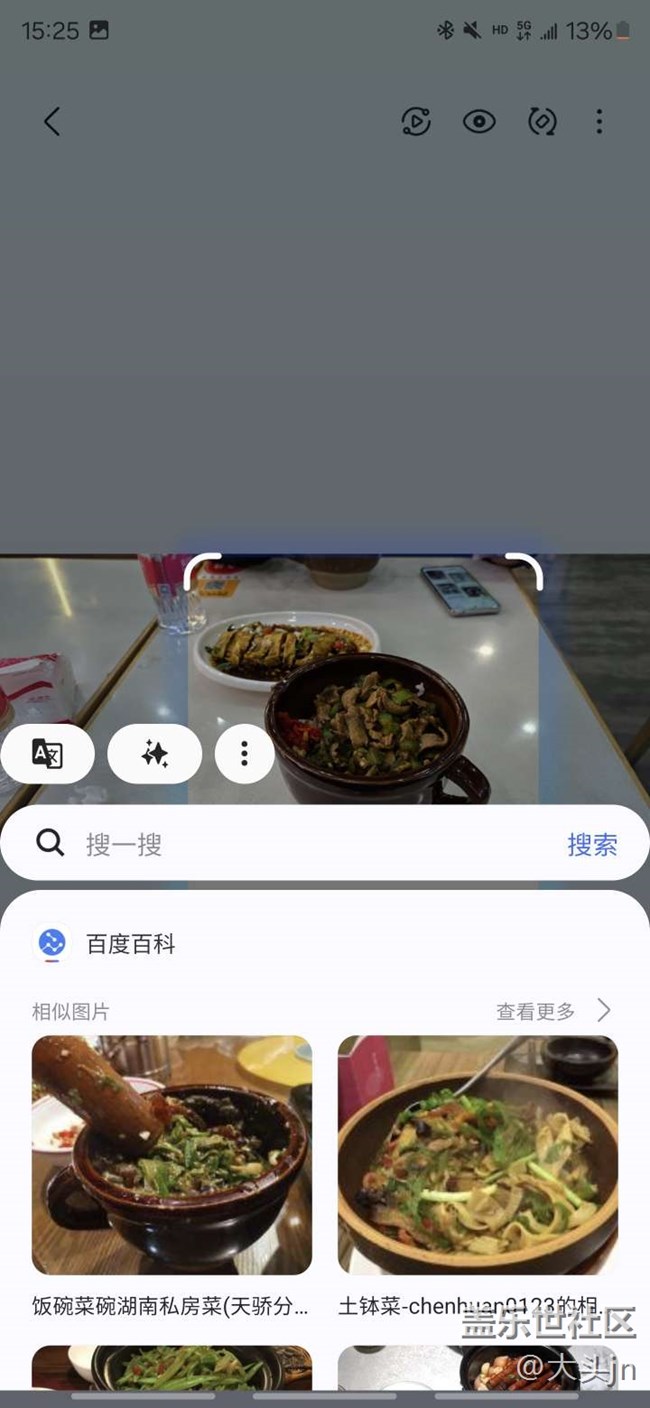Tap the translate button on the image
Screen dimensions: 650x1408
(47, 754)
